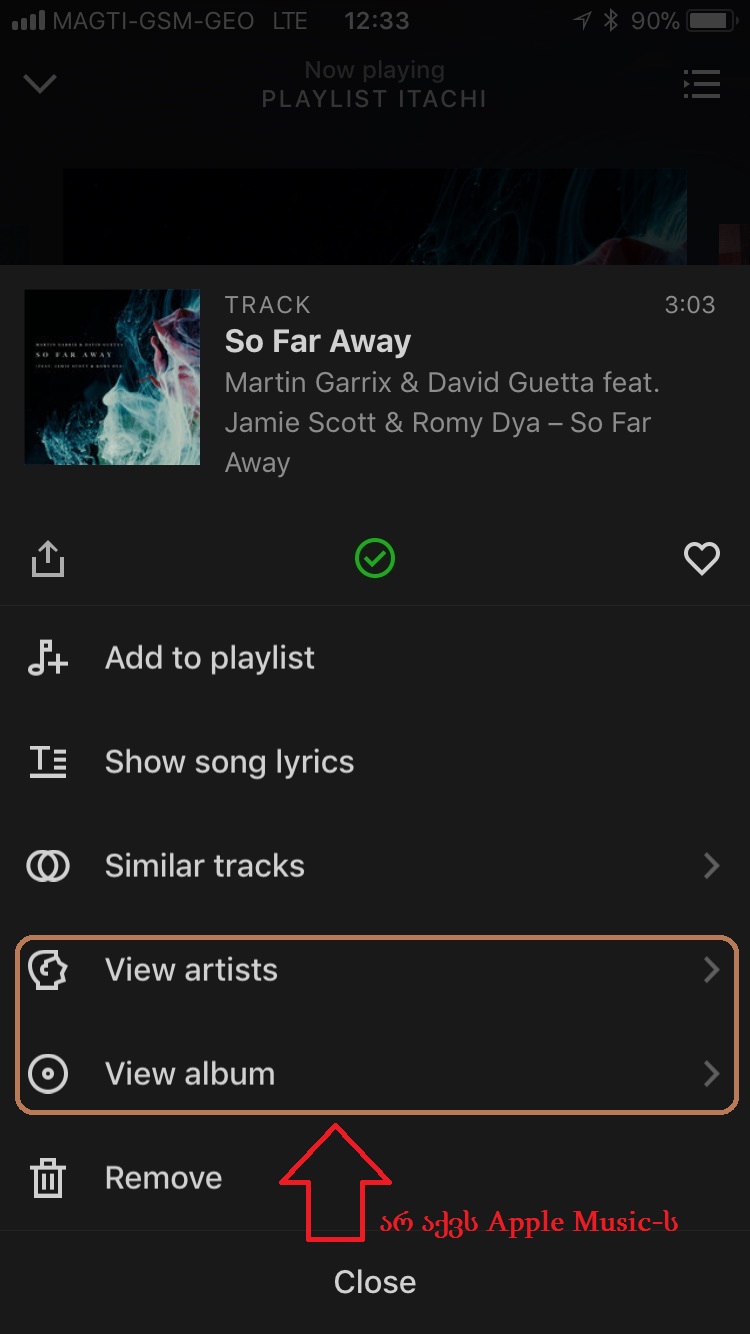Show song lyrics

click(229, 762)
